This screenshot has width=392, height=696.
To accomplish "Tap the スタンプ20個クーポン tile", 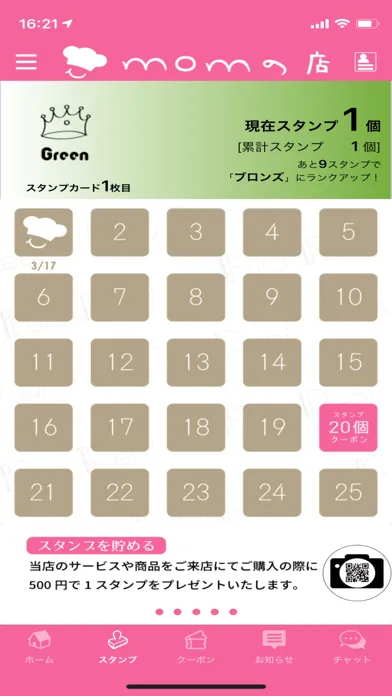I will click(348, 427).
